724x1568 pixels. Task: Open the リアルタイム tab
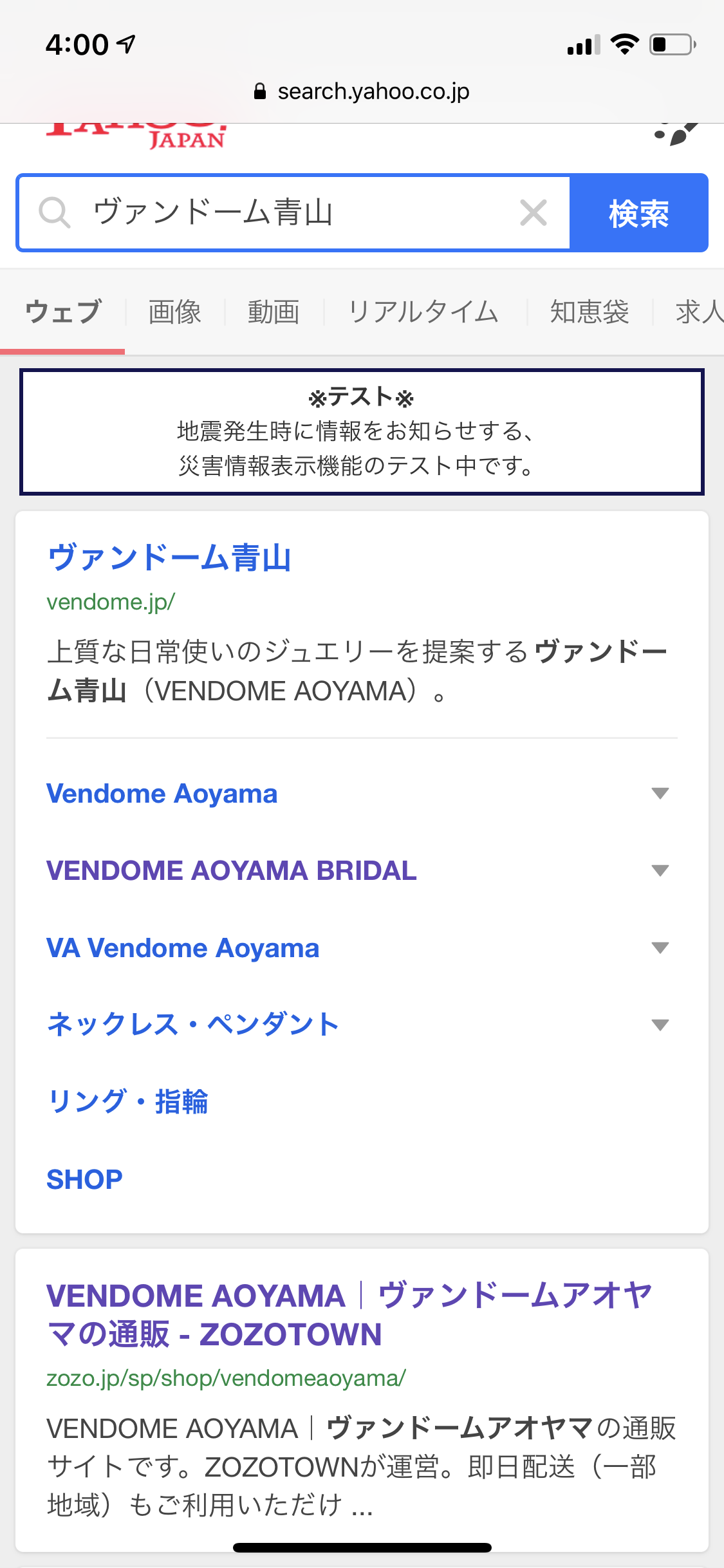(x=423, y=312)
